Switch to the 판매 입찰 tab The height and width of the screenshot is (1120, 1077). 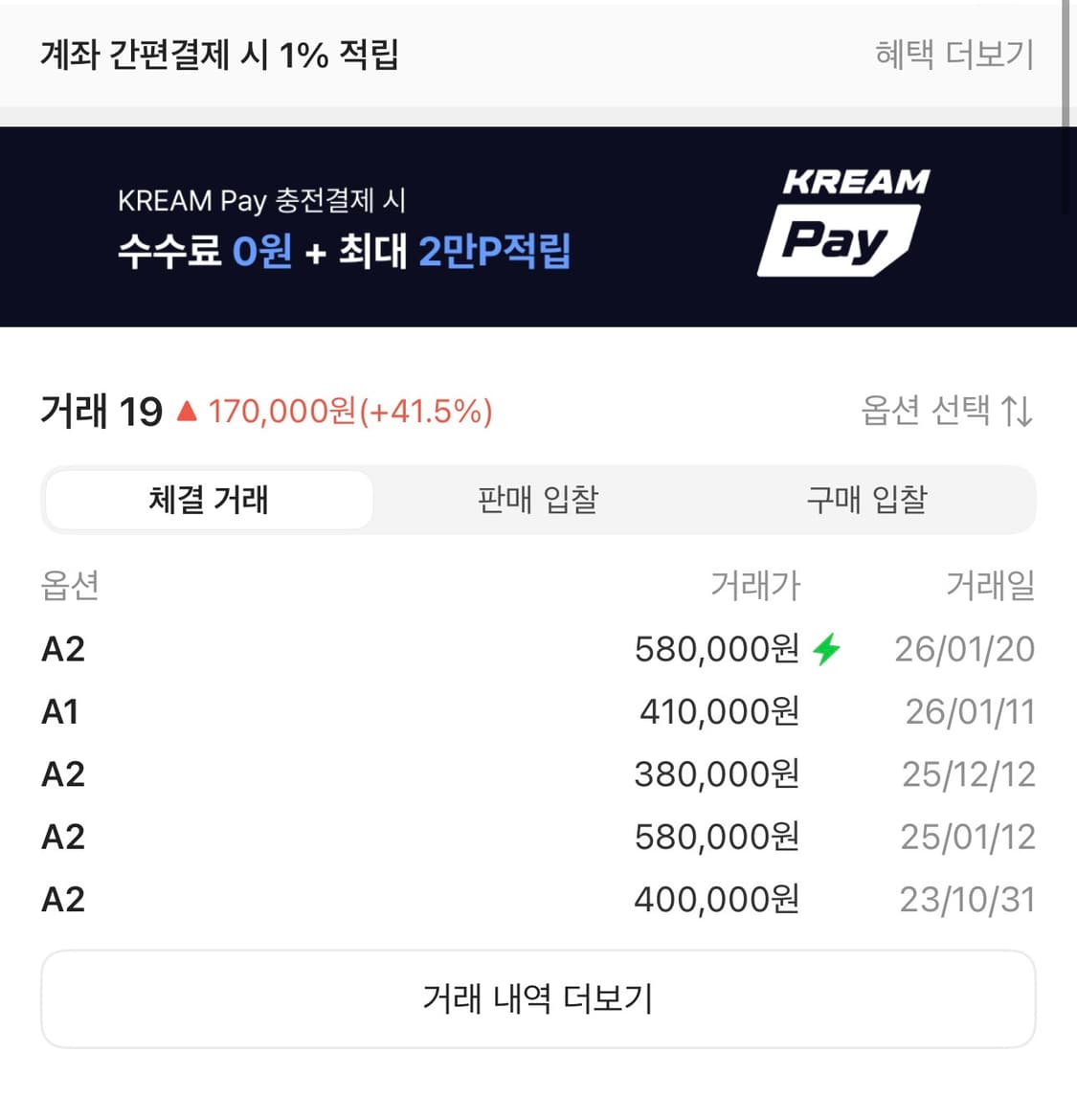(537, 500)
